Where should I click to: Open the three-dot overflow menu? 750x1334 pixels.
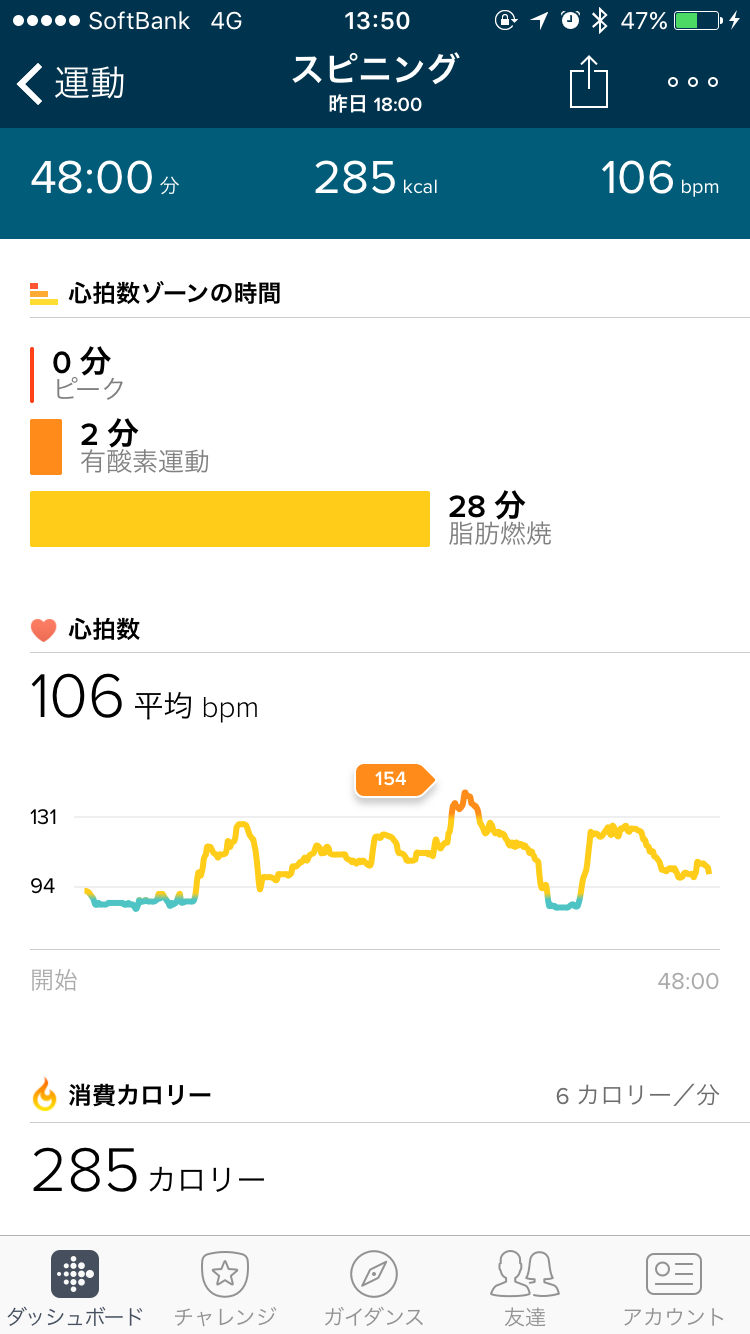click(x=693, y=82)
